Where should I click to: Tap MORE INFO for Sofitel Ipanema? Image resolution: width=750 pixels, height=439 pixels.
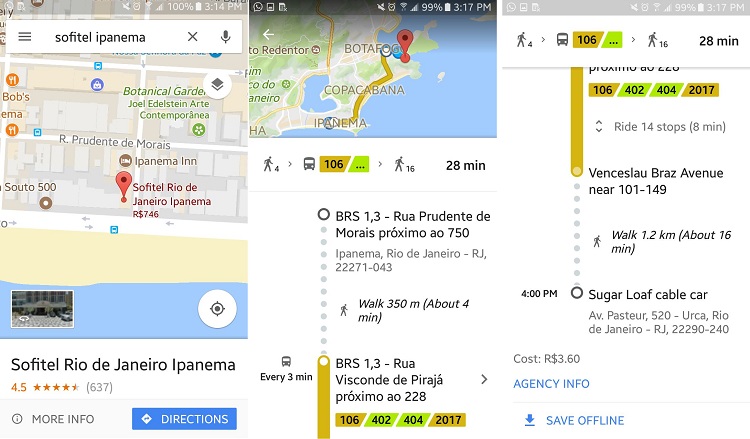[x=57, y=419]
